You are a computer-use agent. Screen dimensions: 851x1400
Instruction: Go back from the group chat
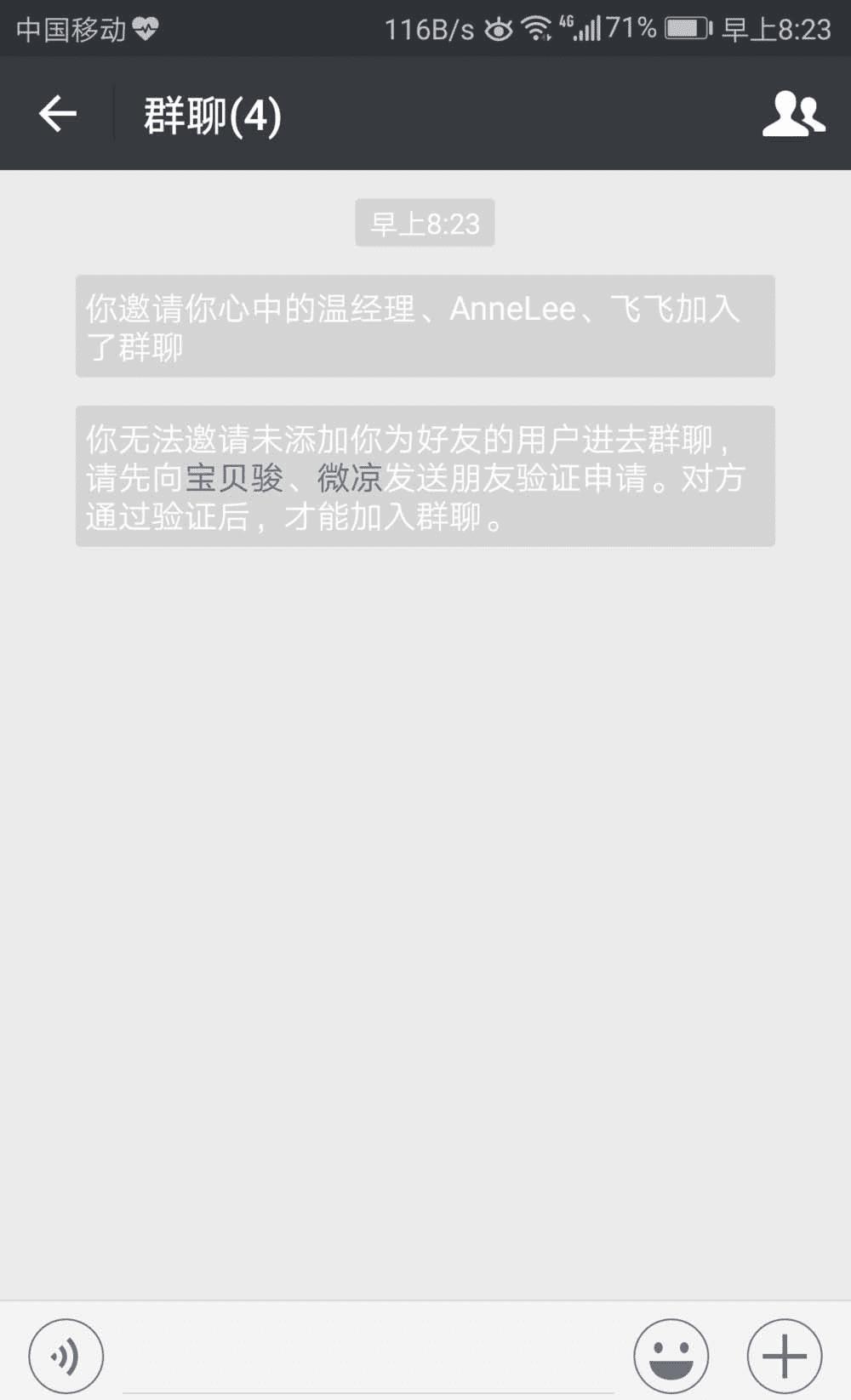(58, 114)
